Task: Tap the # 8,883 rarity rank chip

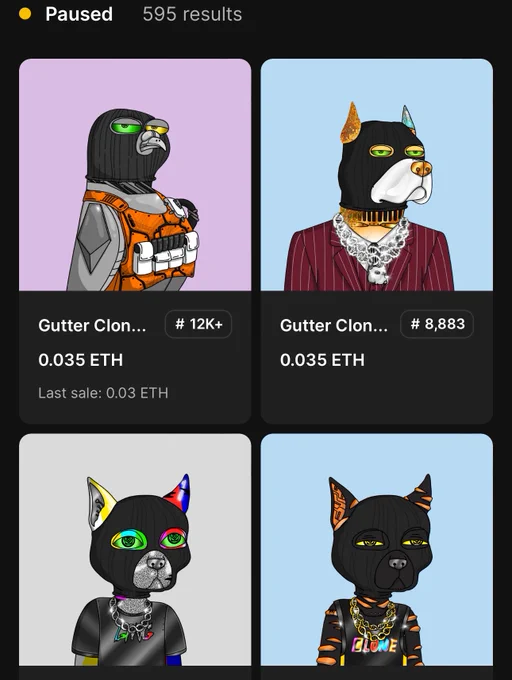Action: pos(437,324)
